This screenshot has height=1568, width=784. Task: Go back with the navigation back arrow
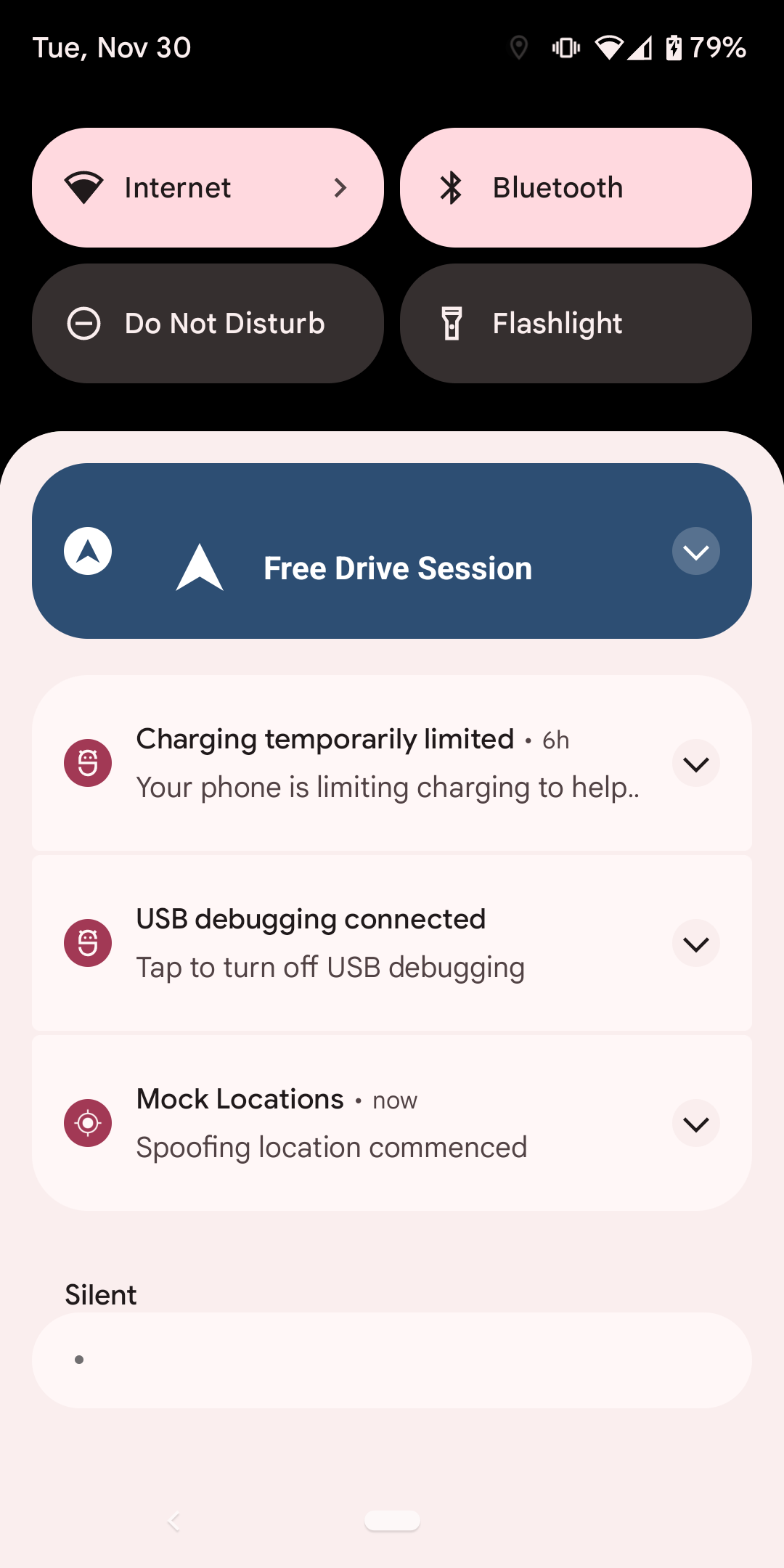pos(174,1521)
